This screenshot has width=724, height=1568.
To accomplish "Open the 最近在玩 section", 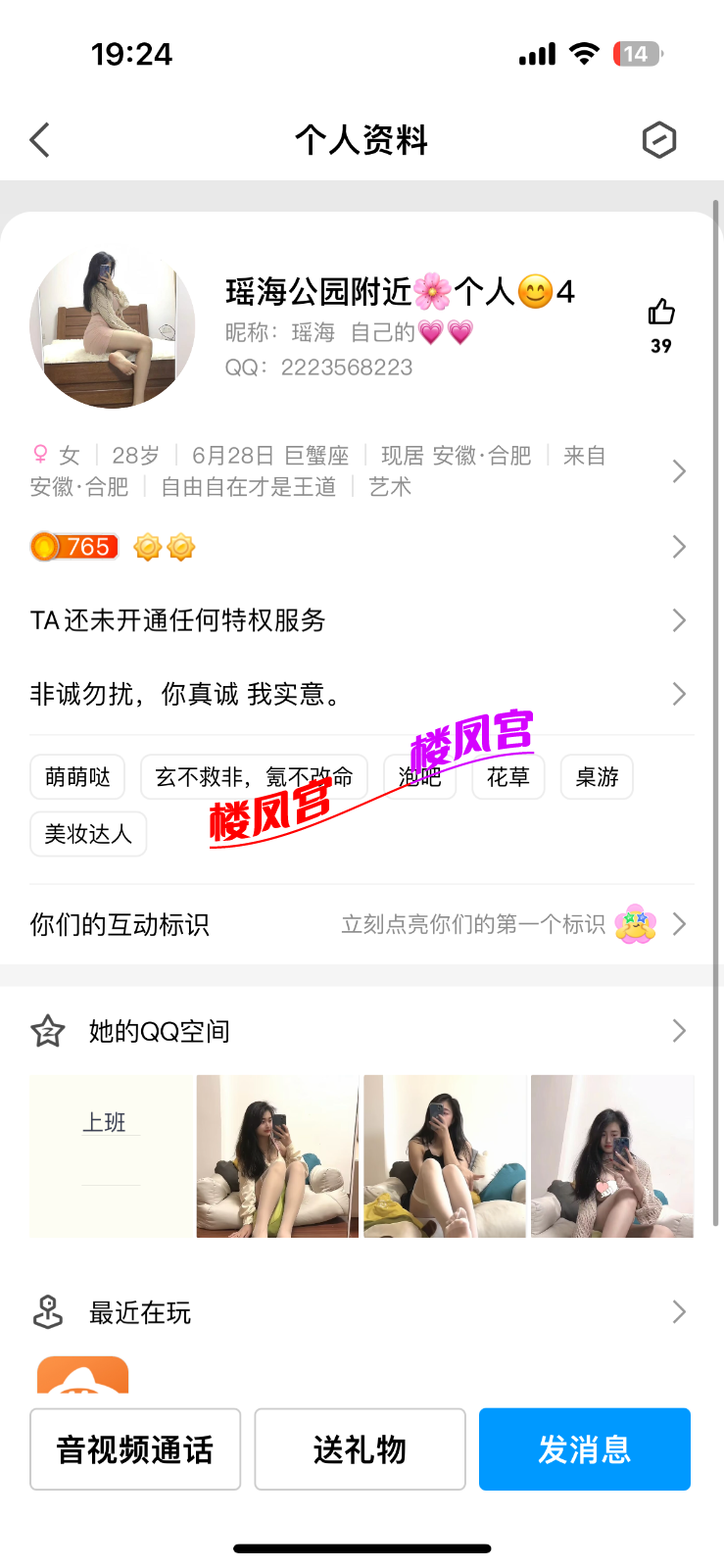I will coord(361,1312).
